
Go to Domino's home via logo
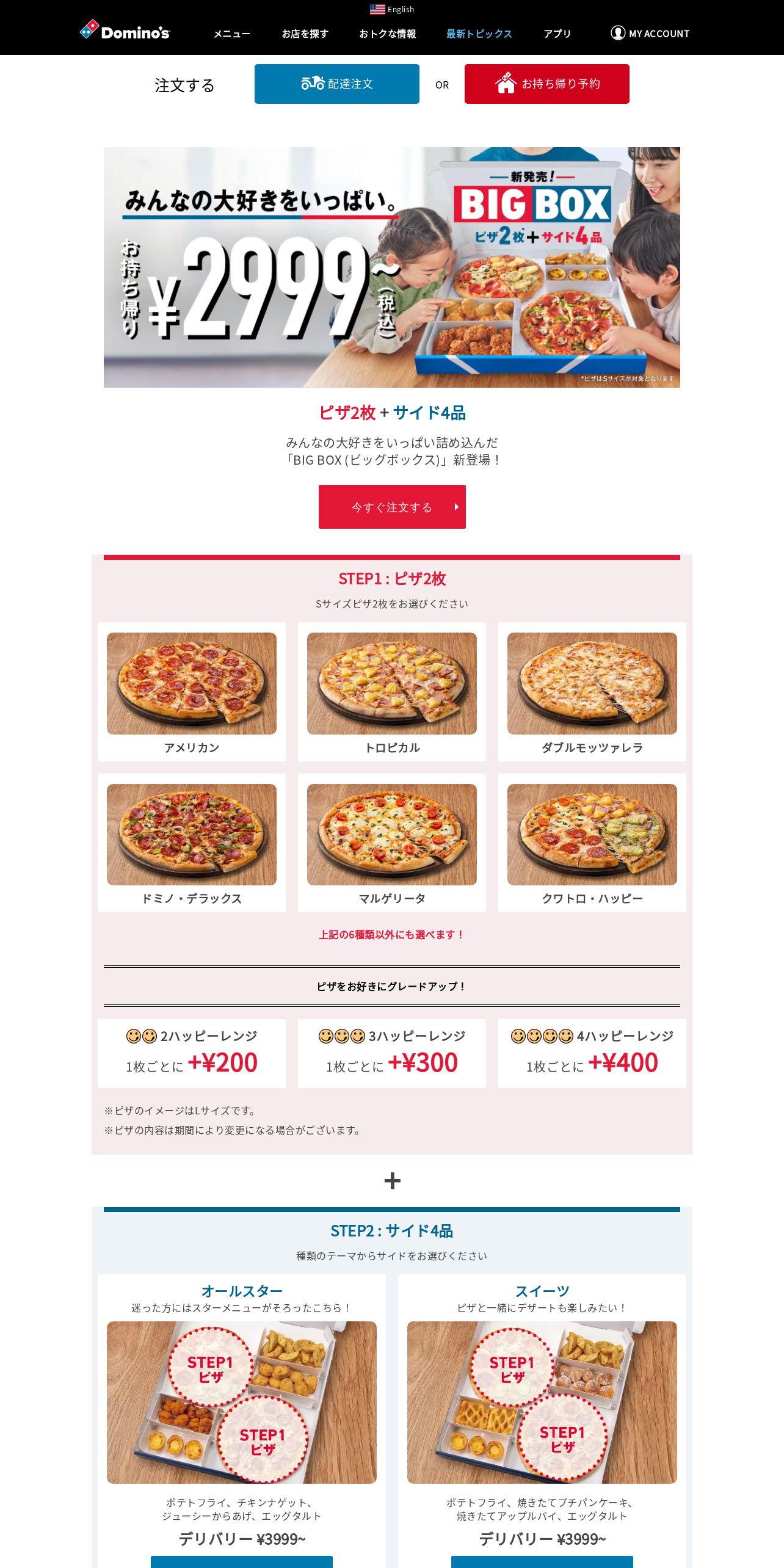click(x=125, y=31)
